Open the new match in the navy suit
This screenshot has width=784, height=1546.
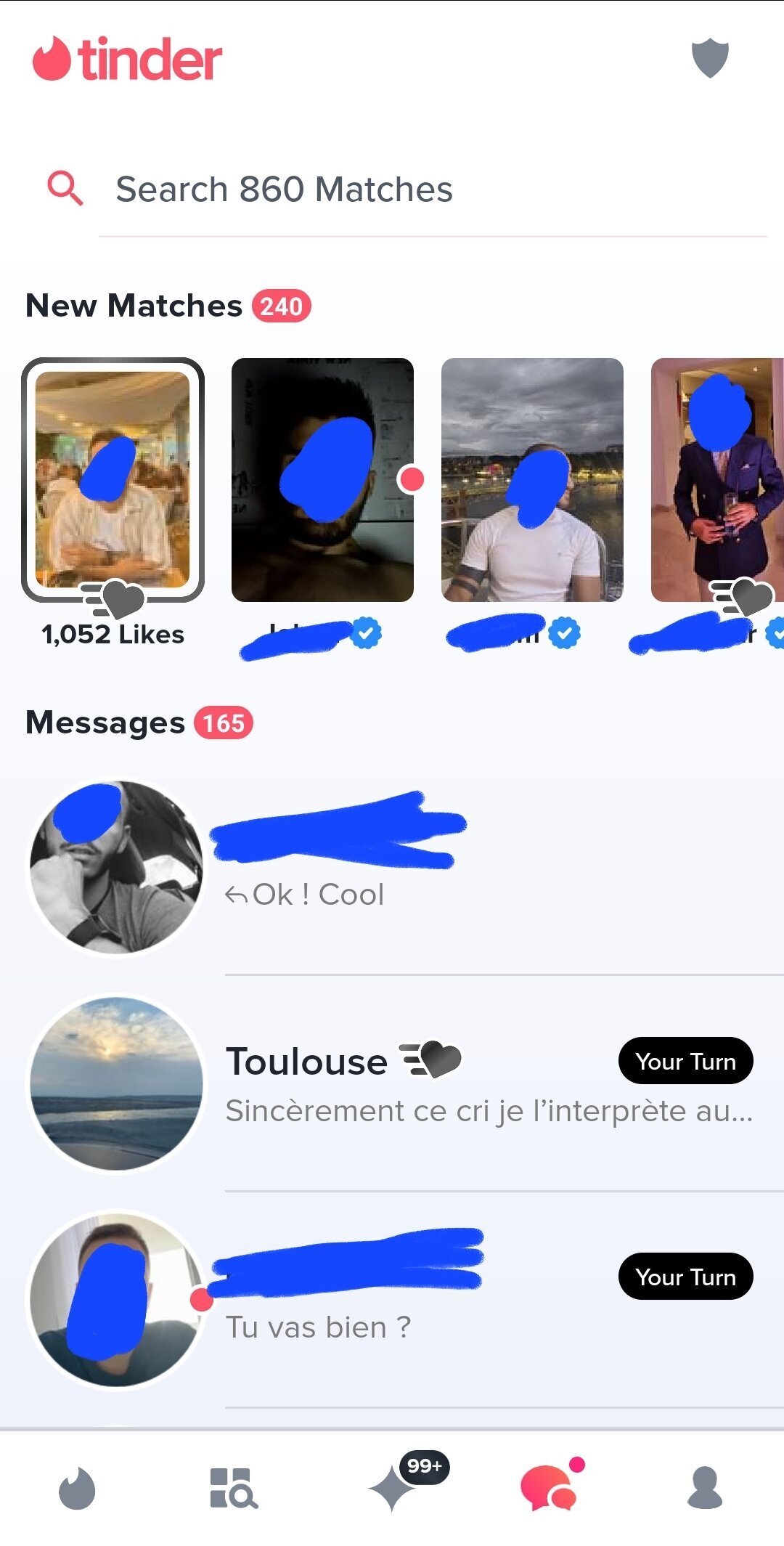pyautogui.click(x=717, y=480)
